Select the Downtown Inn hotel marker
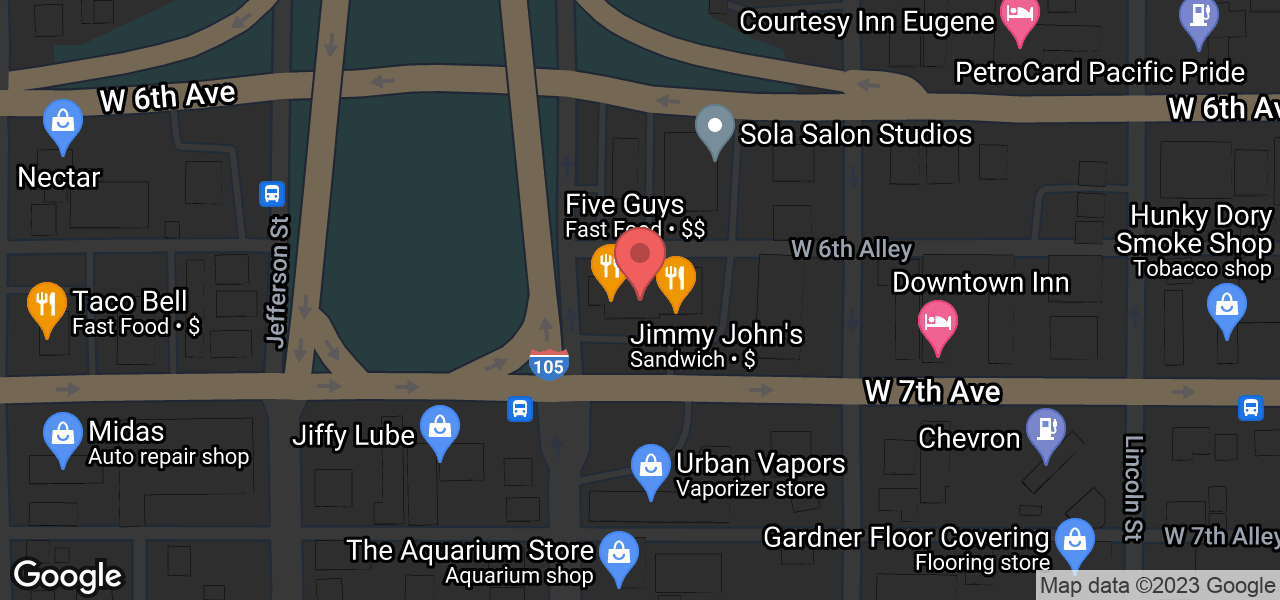This screenshot has height=600, width=1280. pos(937,323)
